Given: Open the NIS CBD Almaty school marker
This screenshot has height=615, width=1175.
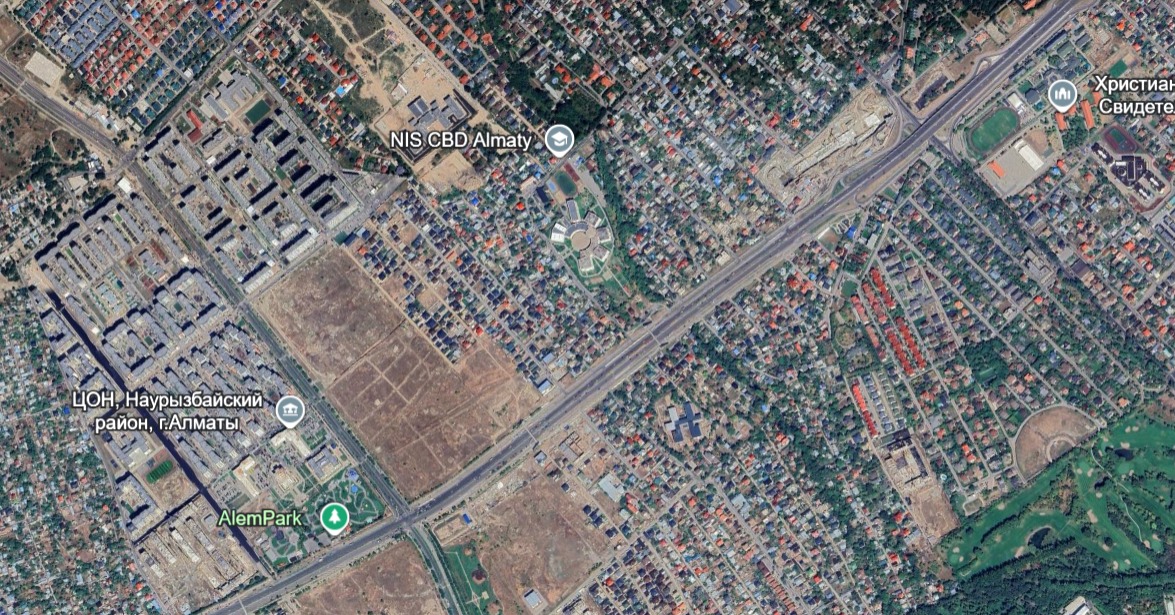Looking at the screenshot, I should (x=558, y=140).
